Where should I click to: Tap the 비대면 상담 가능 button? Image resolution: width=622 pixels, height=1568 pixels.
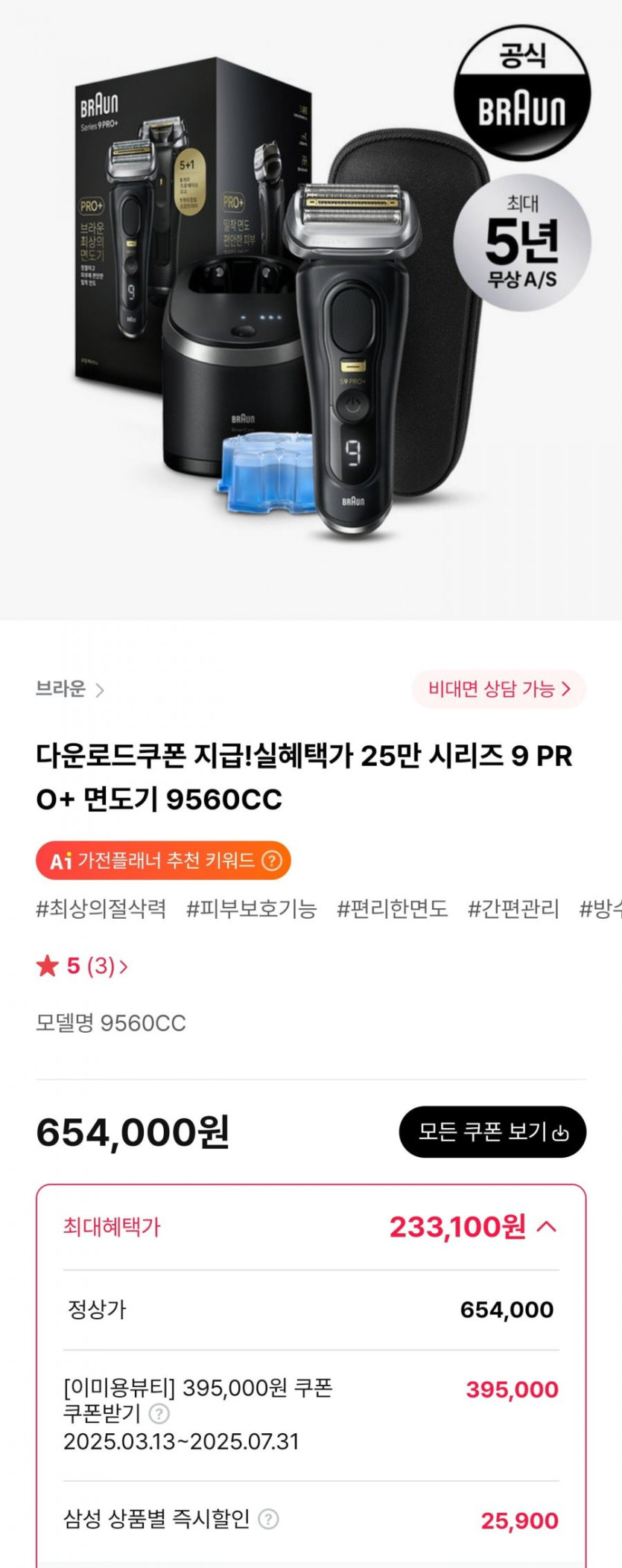(x=498, y=689)
